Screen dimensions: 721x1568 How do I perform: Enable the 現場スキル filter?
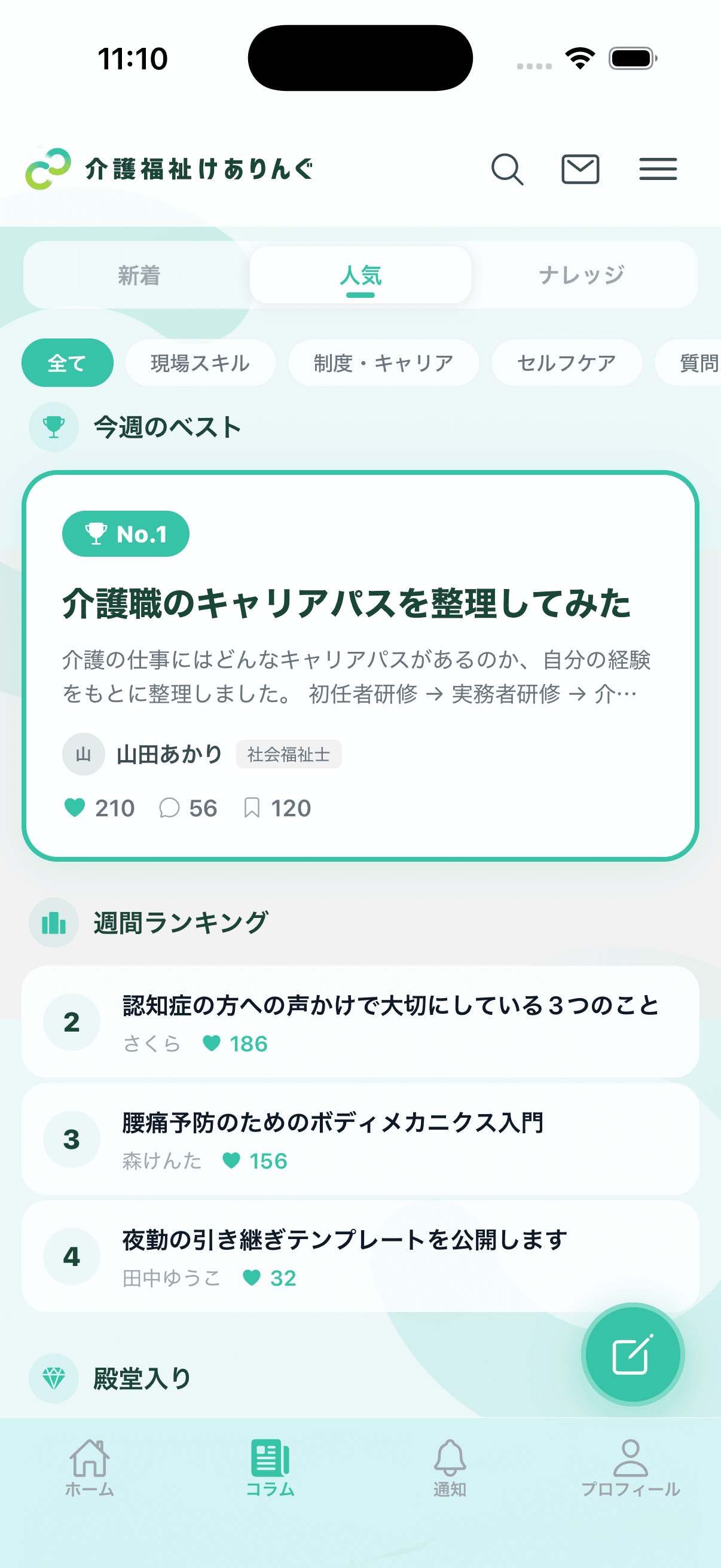[200, 362]
